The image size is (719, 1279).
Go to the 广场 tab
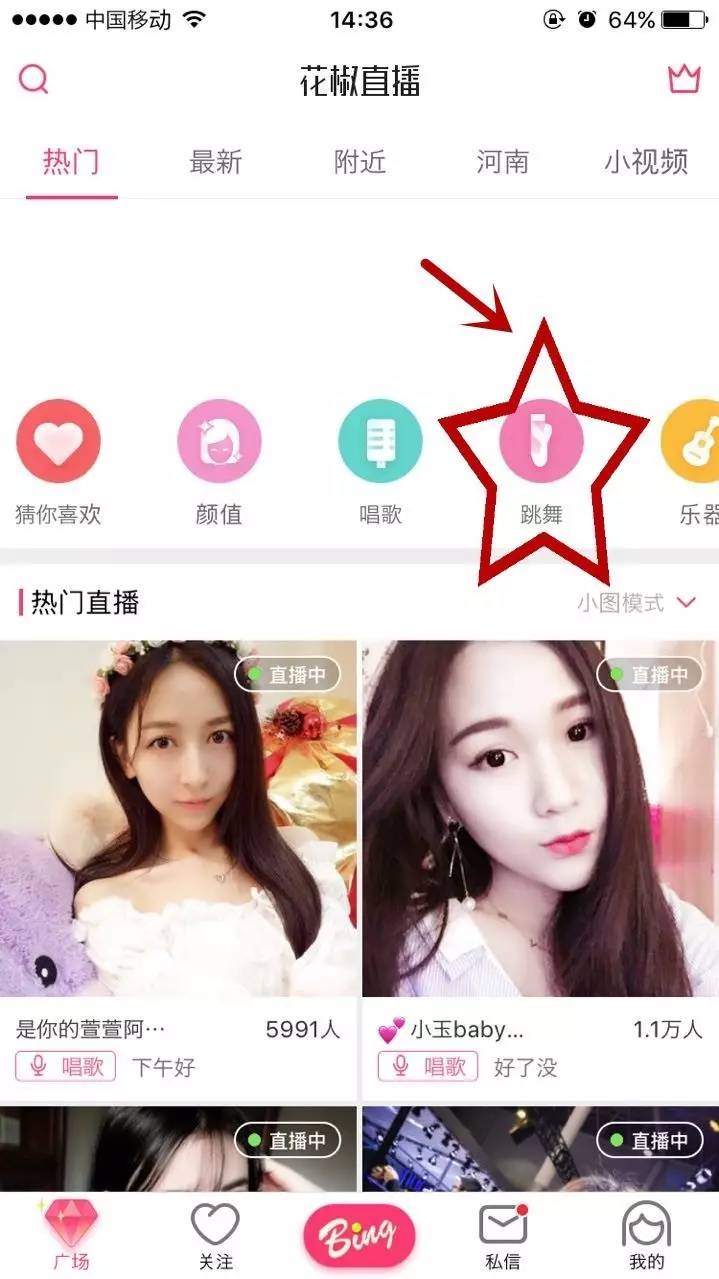point(71,1234)
